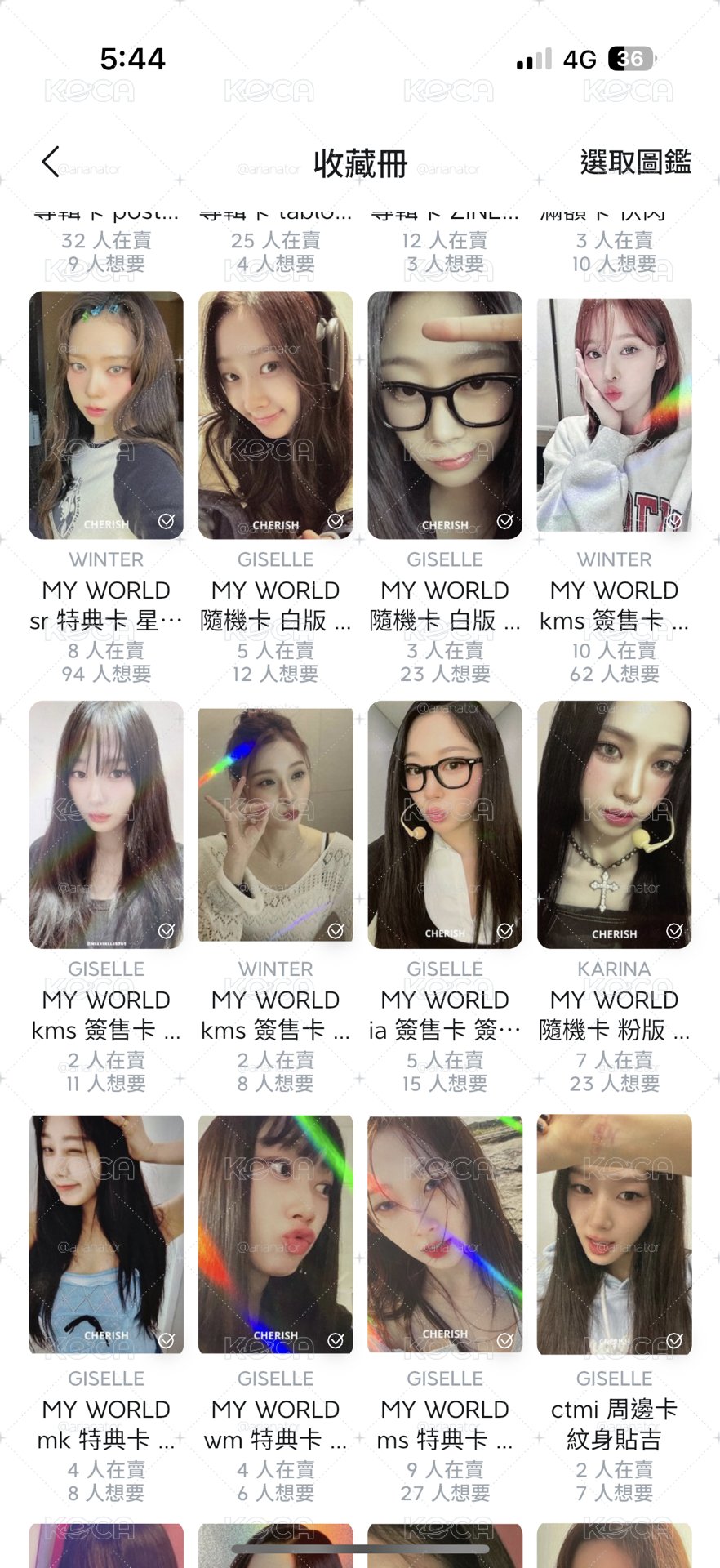Open GISELLE ia 簽售卡 card
The image size is (720, 1568).
point(445,825)
